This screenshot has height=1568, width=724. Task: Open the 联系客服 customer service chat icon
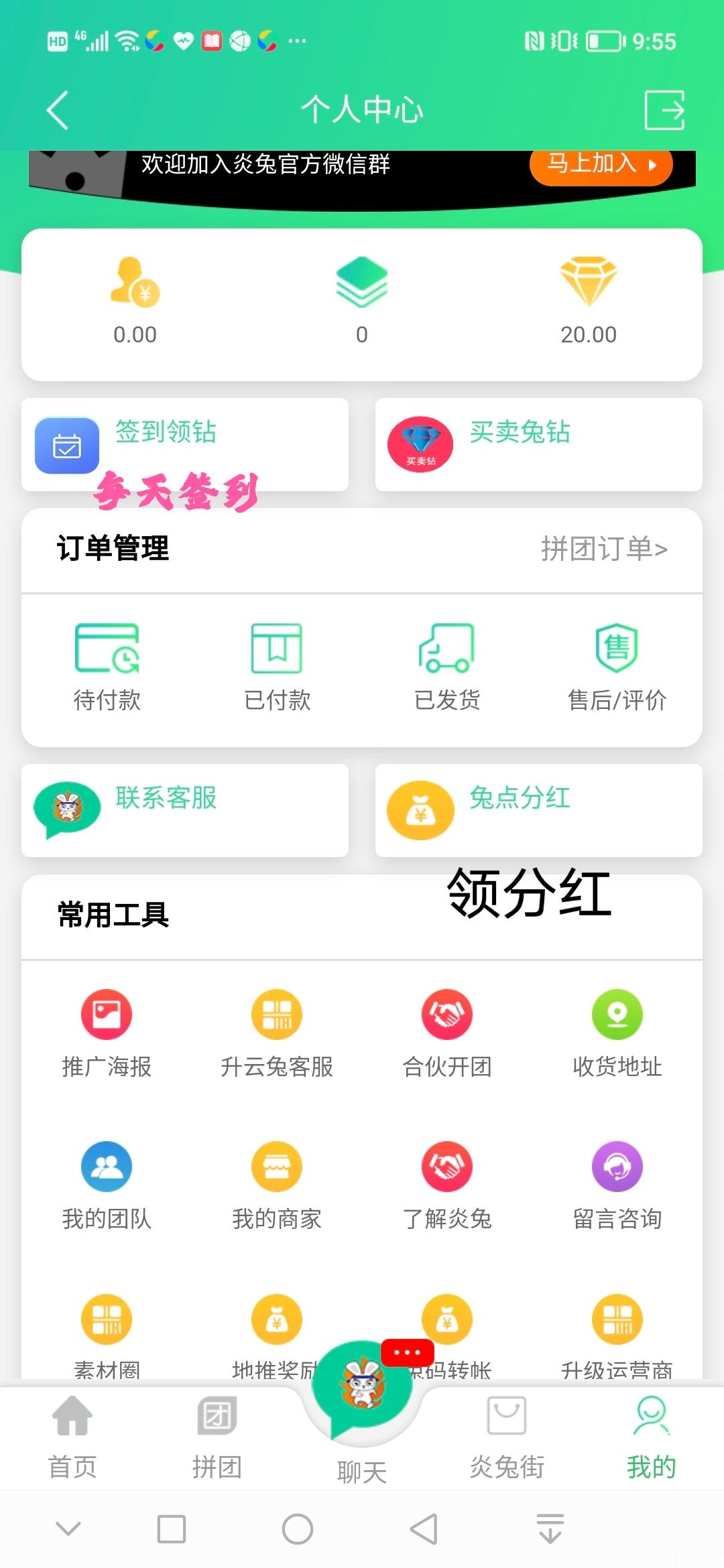[x=67, y=811]
